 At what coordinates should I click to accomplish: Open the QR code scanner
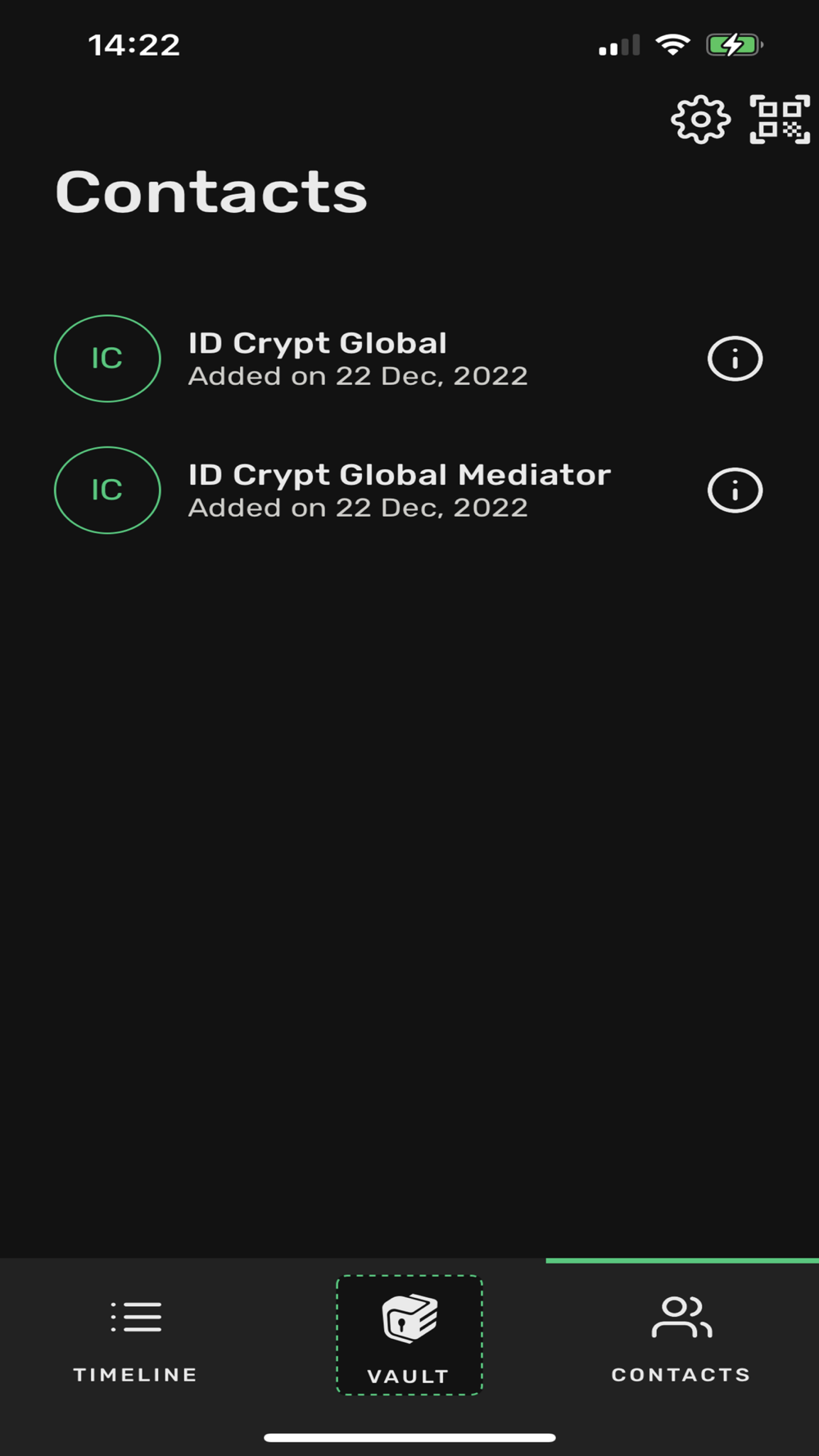click(779, 120)
